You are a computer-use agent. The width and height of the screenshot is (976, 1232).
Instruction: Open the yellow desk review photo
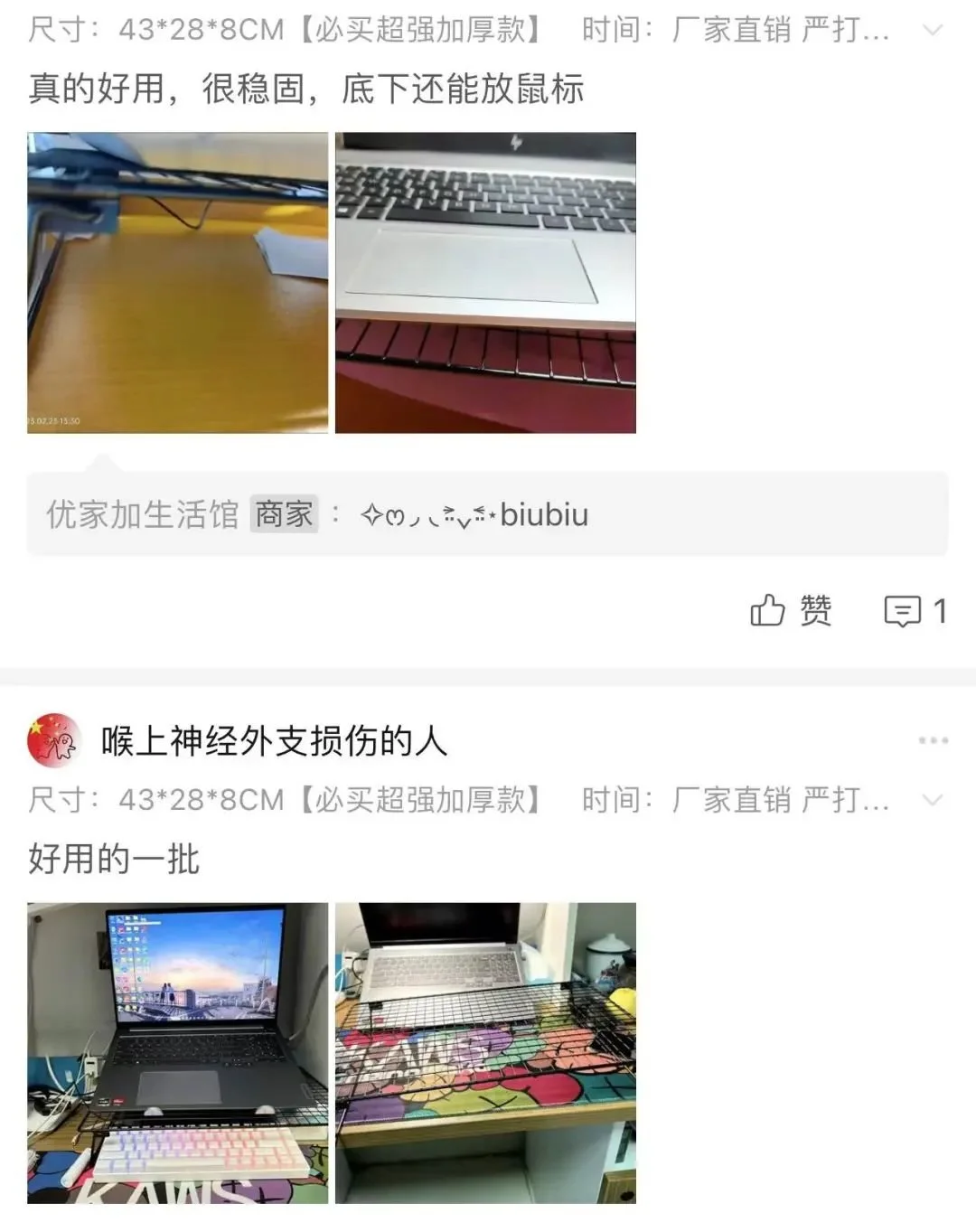(178, 283)
